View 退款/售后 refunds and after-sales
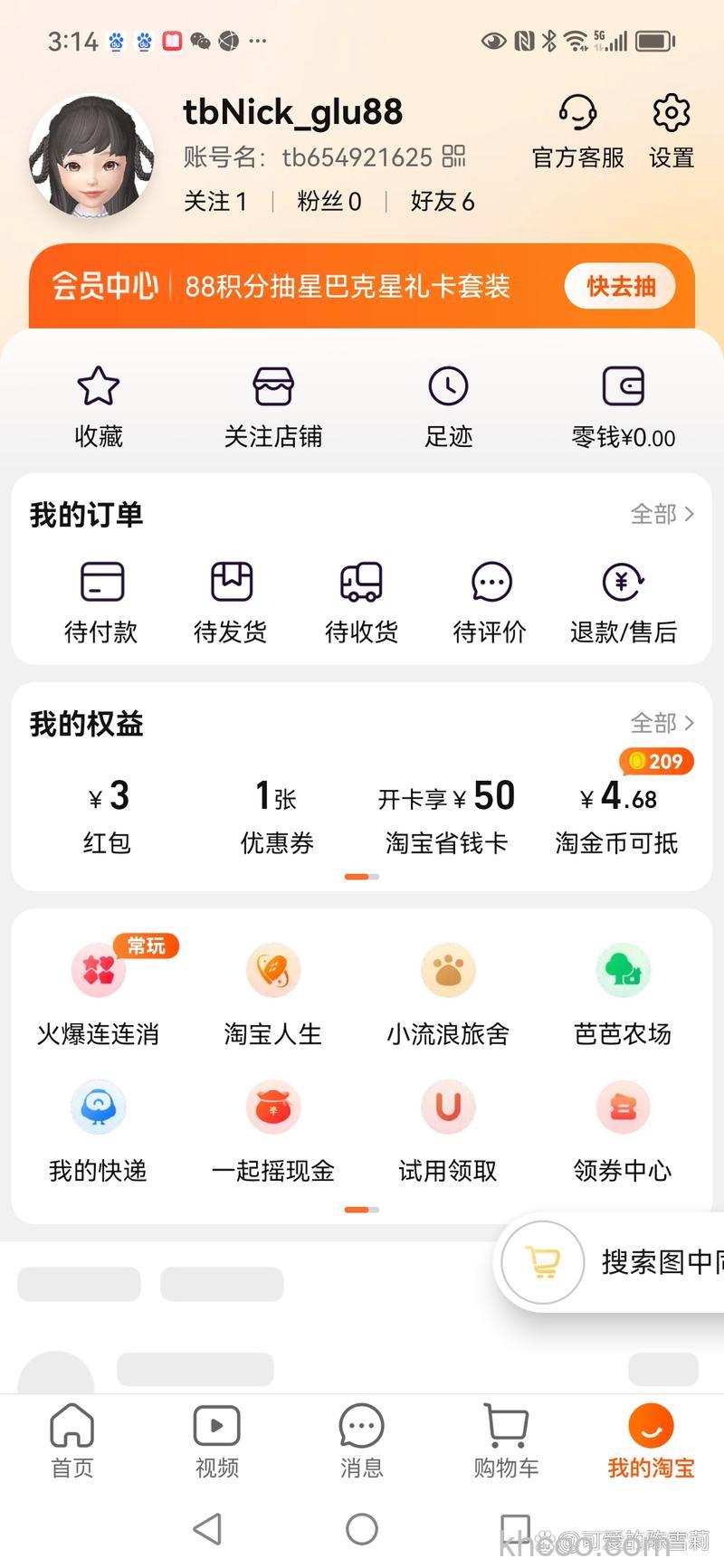Image resolution: width=724 pixels, height=1568 pixels. coord(623,600)
